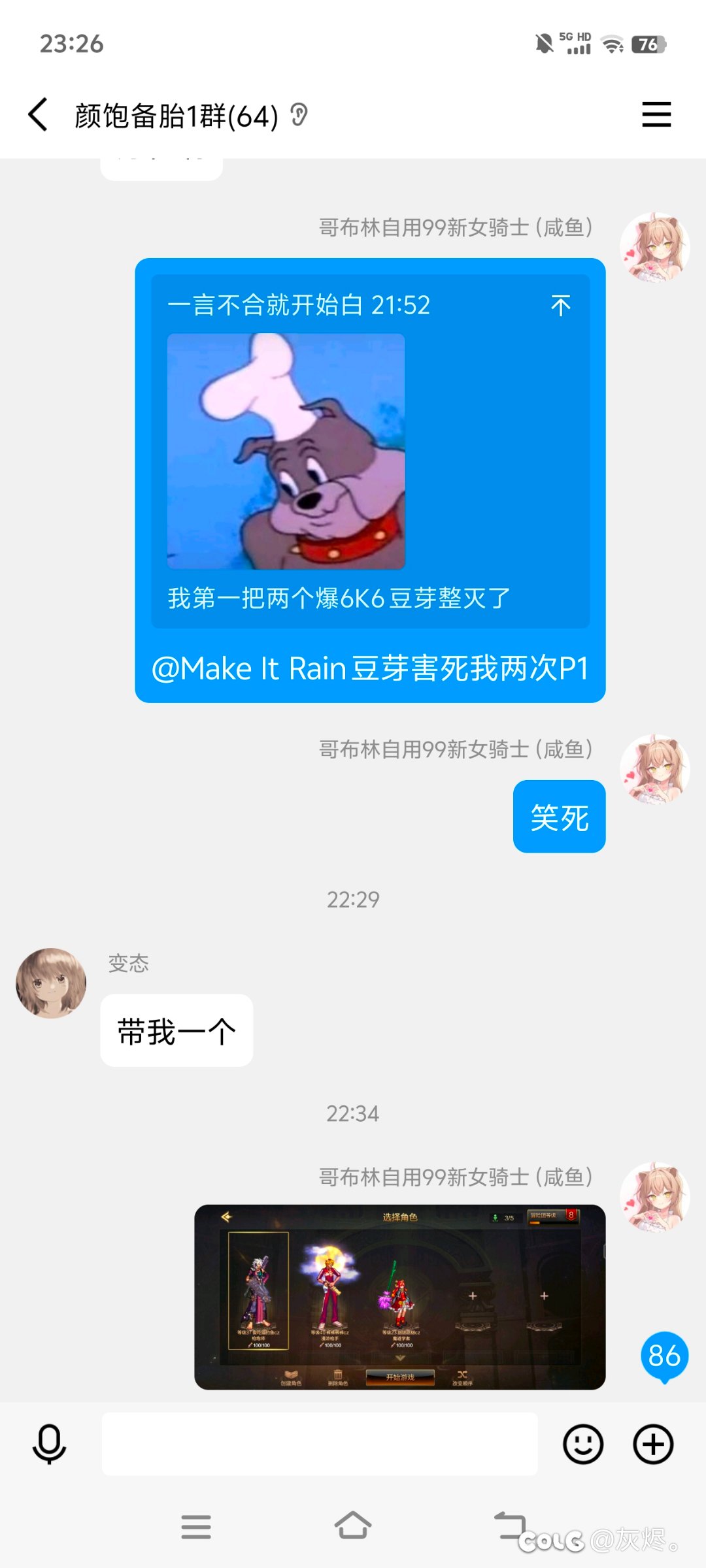
Task: Open profile of 变态 via avatar
Action: click(x=51, y=983)
